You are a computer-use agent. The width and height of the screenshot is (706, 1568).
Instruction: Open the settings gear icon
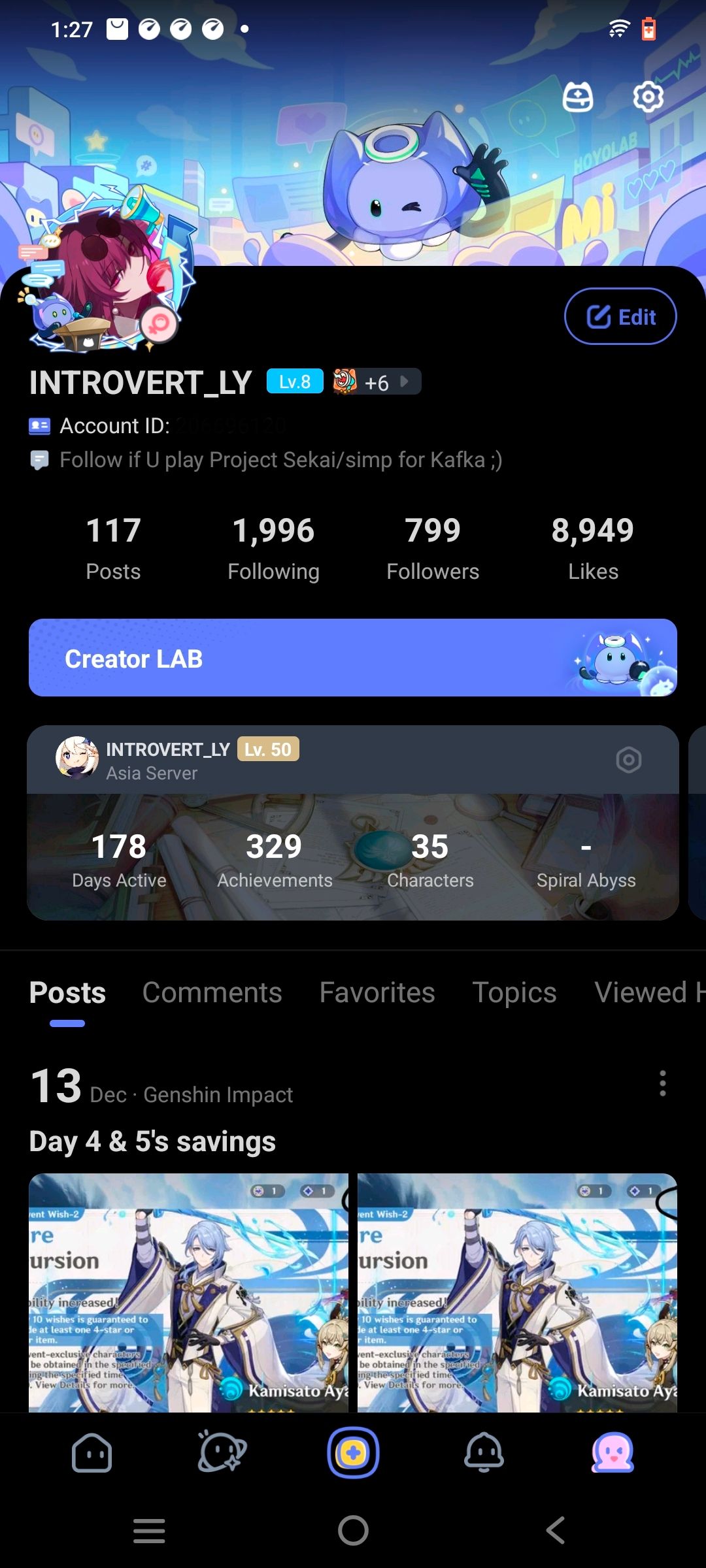(x=648, y=97)
